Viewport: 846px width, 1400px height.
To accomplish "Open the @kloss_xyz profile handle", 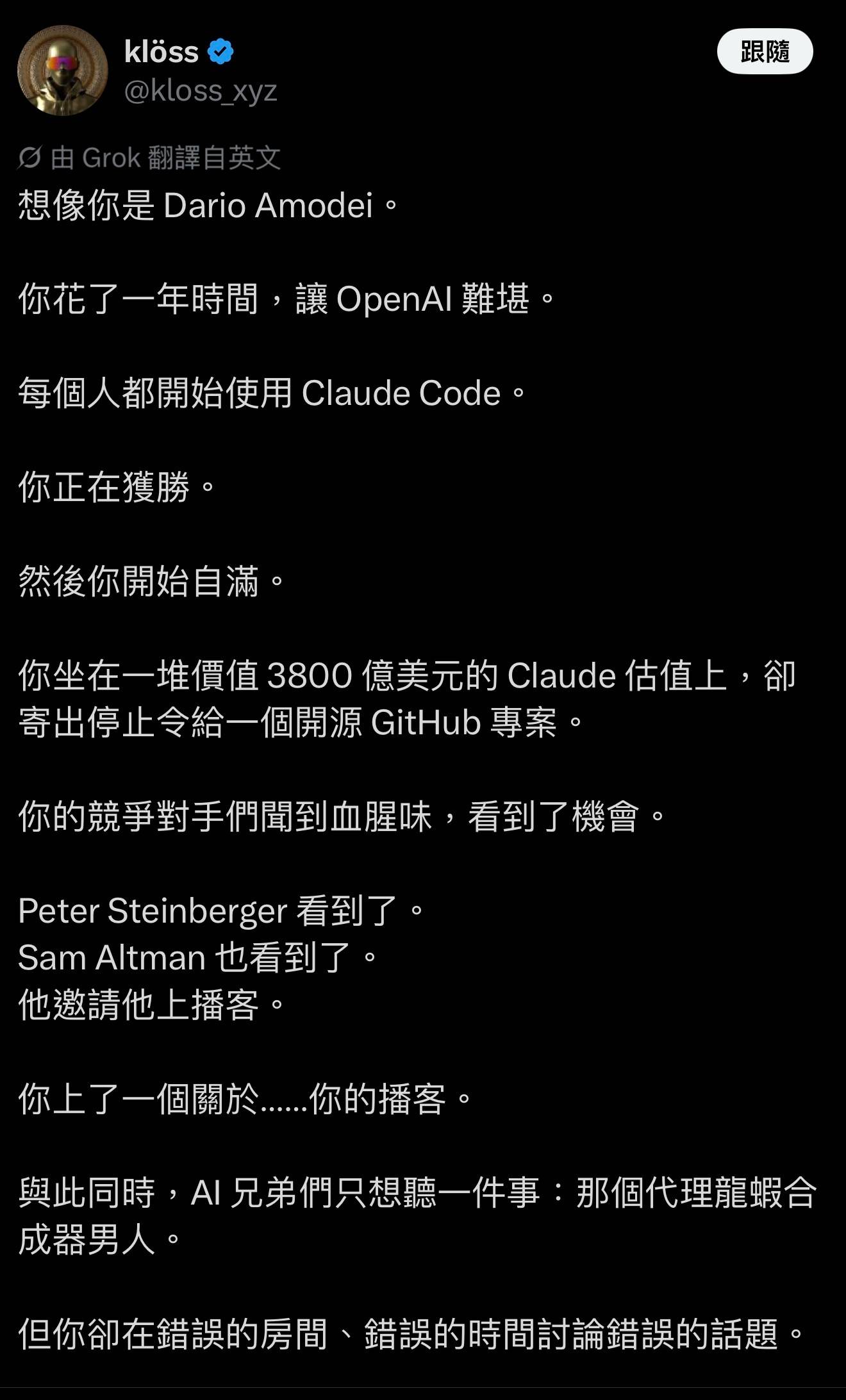I will click(x=200, y=92).
